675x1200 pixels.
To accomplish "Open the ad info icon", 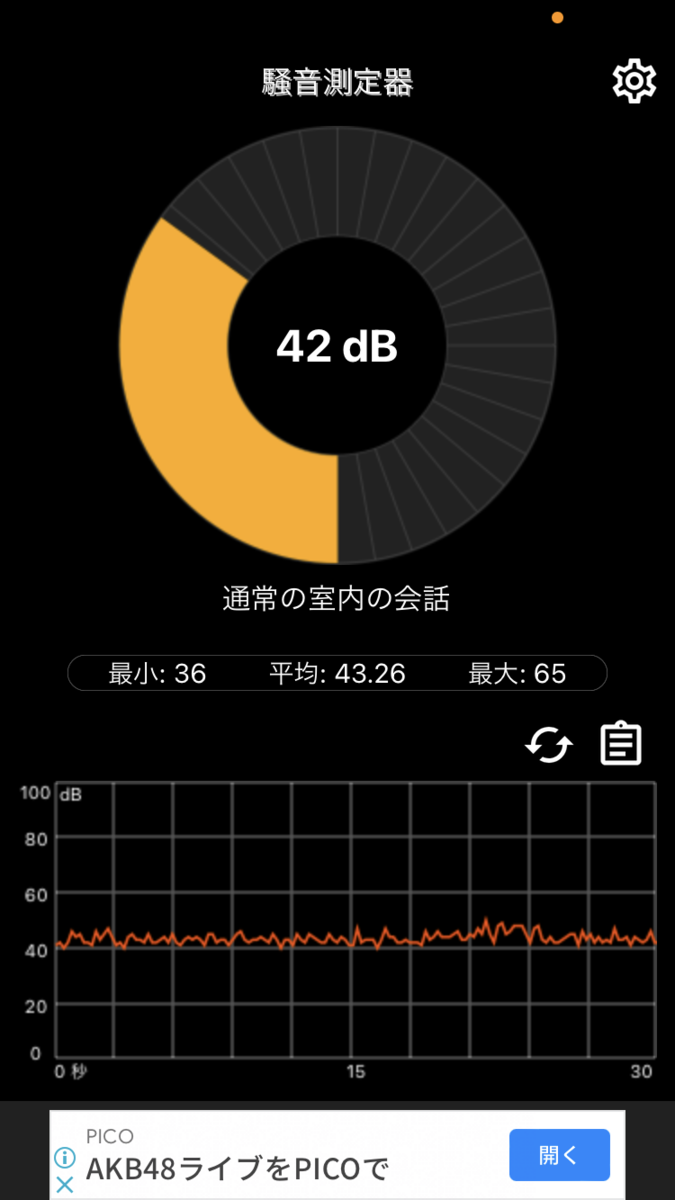I will (64, 1158).
